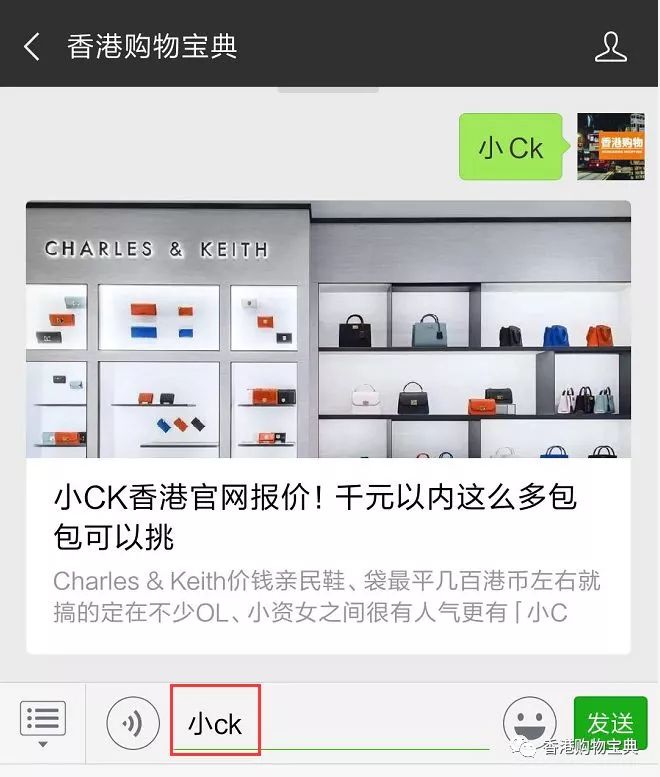660x777 pixels.
Task: Open the 小CK香港官网报价 article card
Action: click(328, 425)
